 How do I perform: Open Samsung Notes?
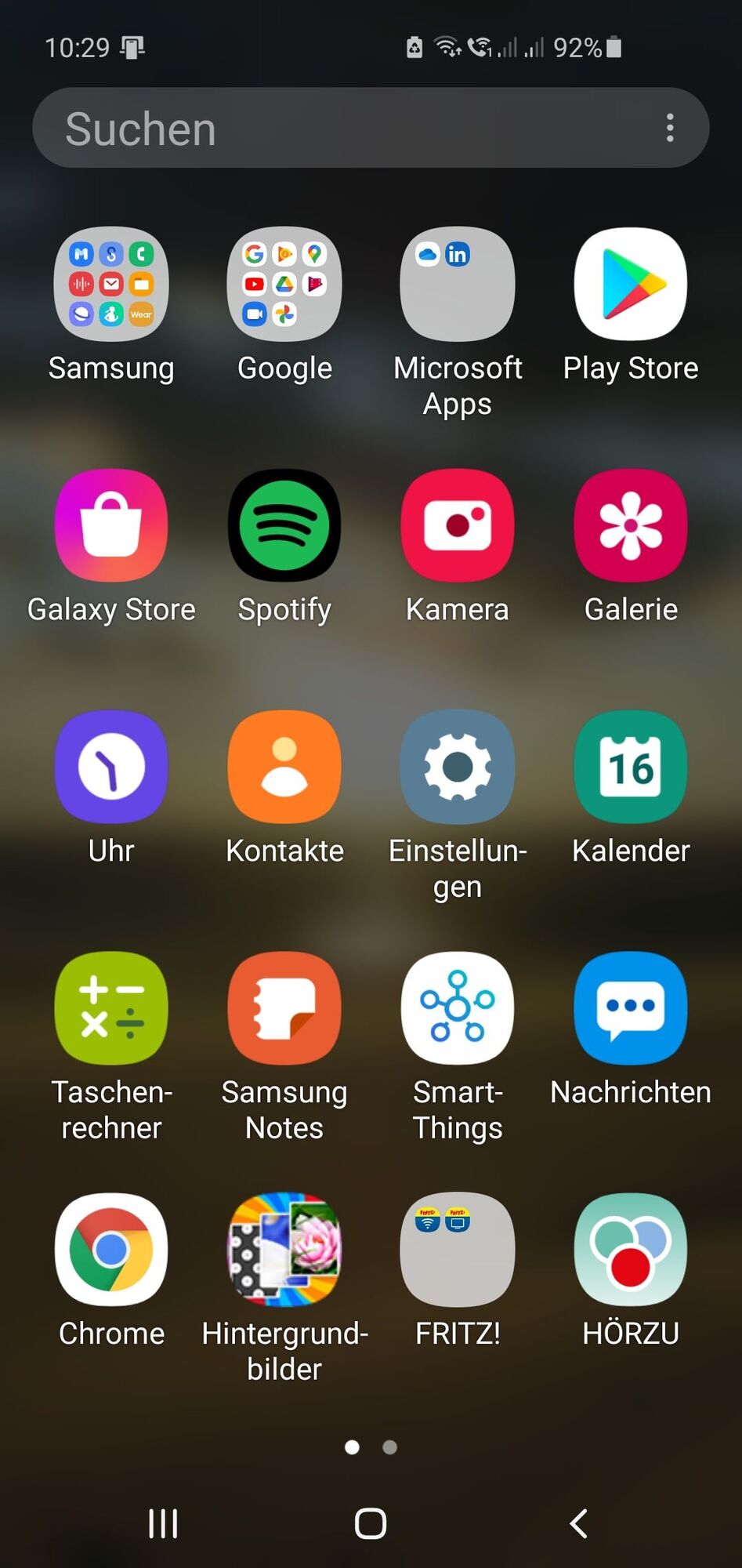pos(284,1008)
